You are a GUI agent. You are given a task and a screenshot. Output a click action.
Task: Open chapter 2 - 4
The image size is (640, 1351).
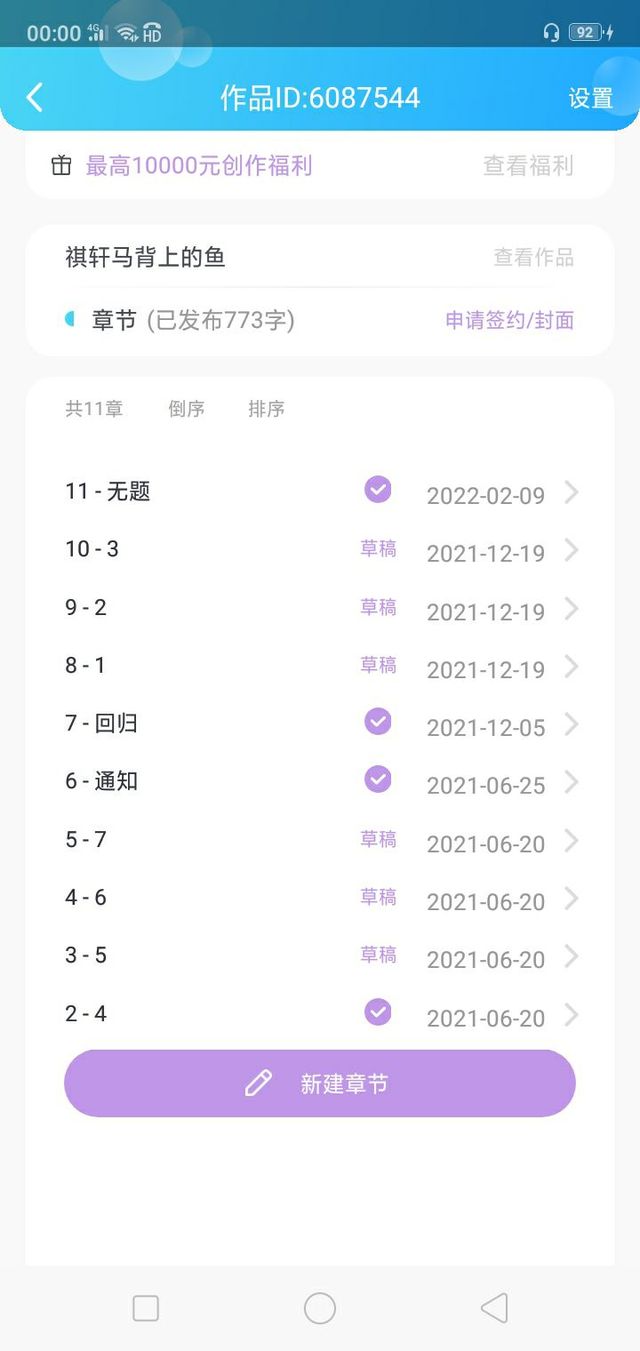(320, 1014)
